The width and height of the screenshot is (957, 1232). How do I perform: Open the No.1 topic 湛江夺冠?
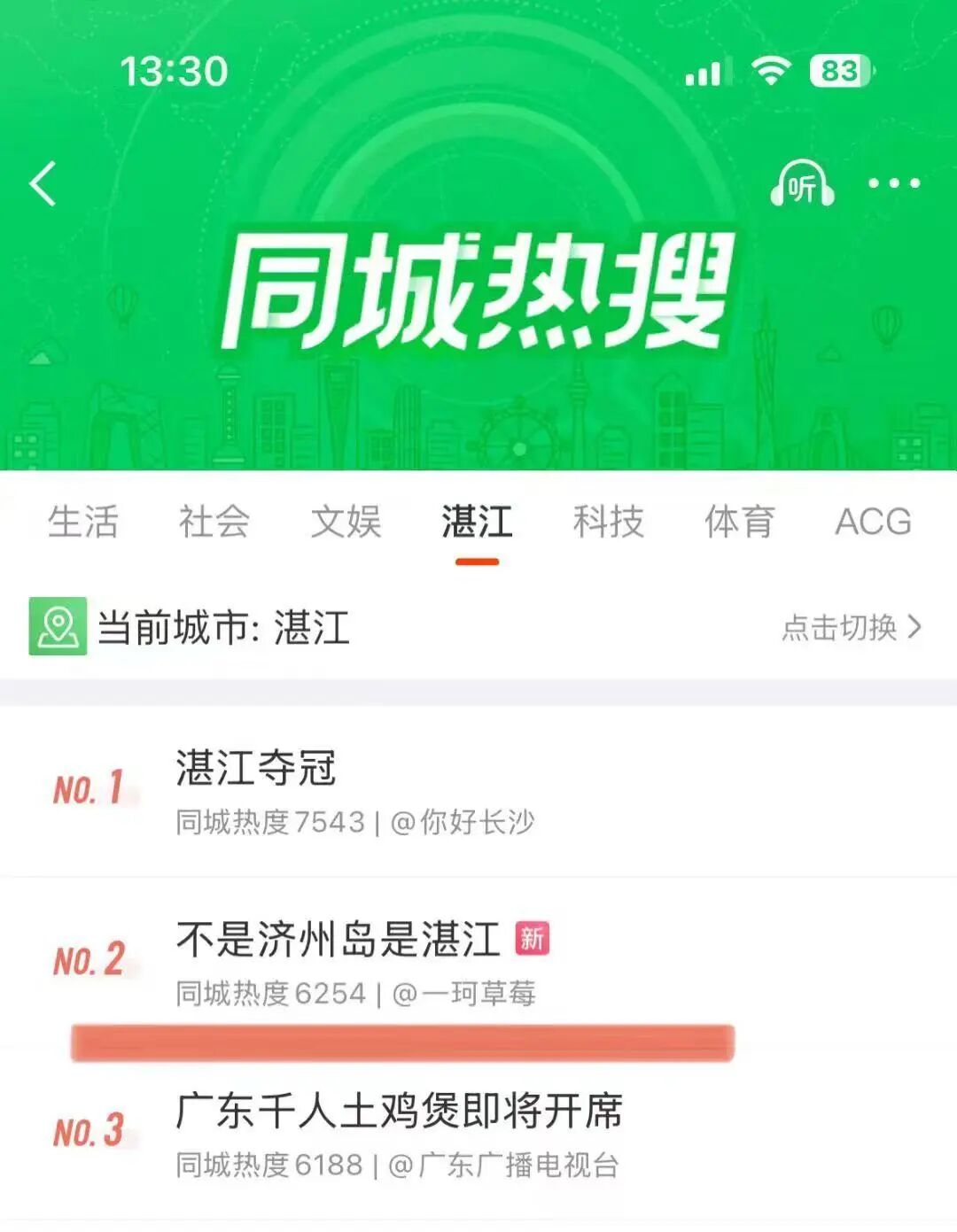257,768
